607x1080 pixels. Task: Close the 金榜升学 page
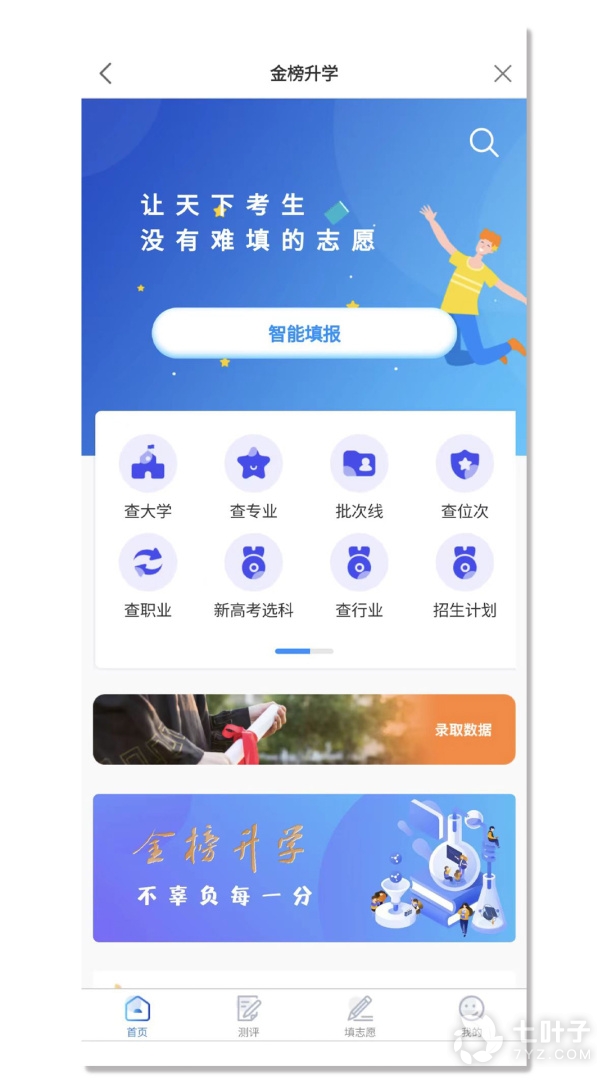coord(502,73)
